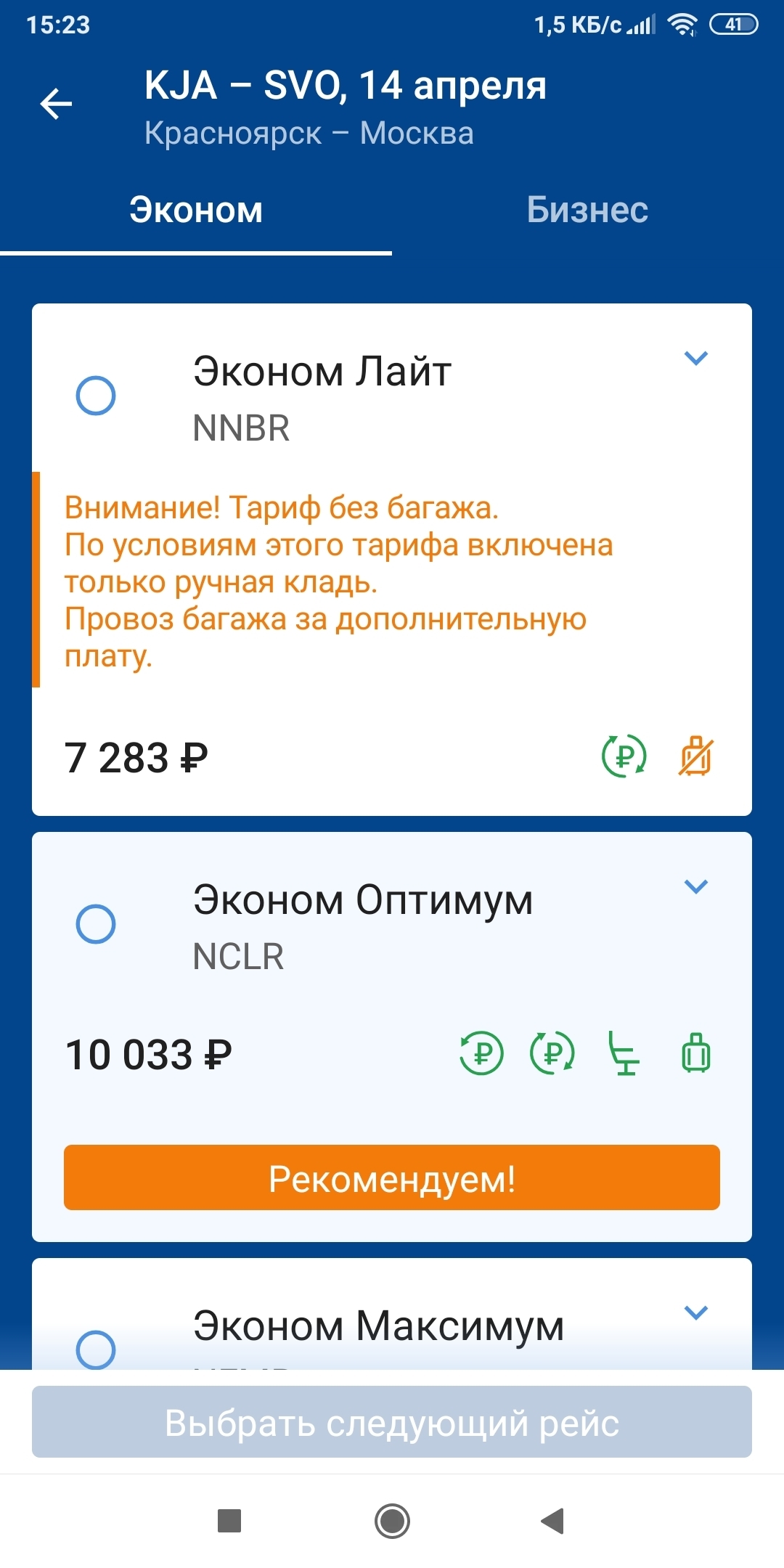Select the Эконом Лайт fare radio button
The width and height of the screenshot is (784, 1568).
96,396
